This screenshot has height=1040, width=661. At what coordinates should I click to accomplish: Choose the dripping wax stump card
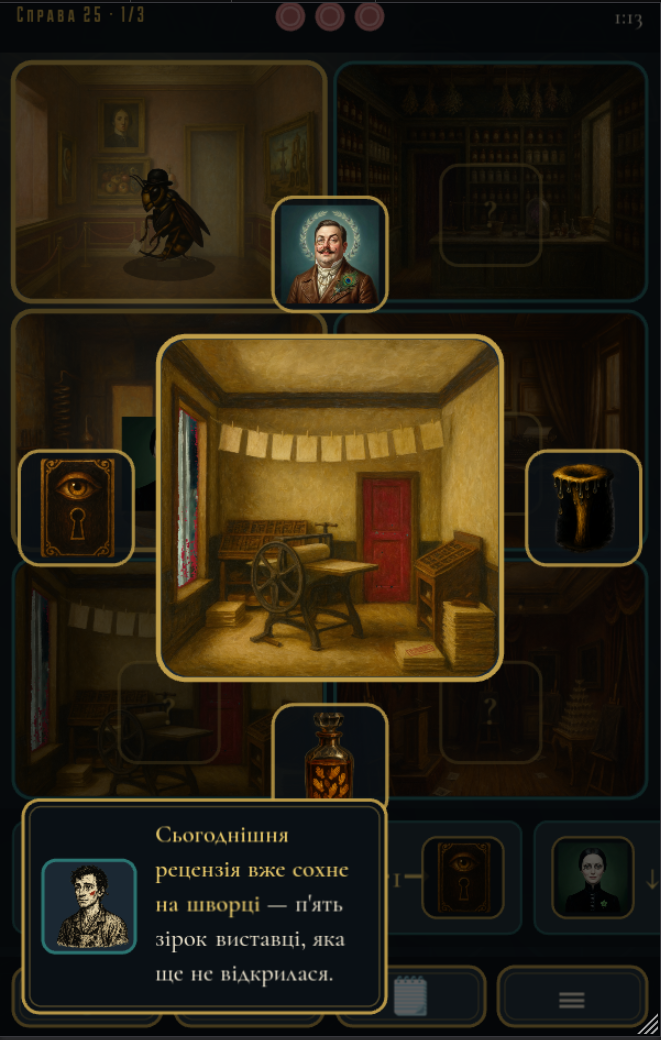coord(583,507)
